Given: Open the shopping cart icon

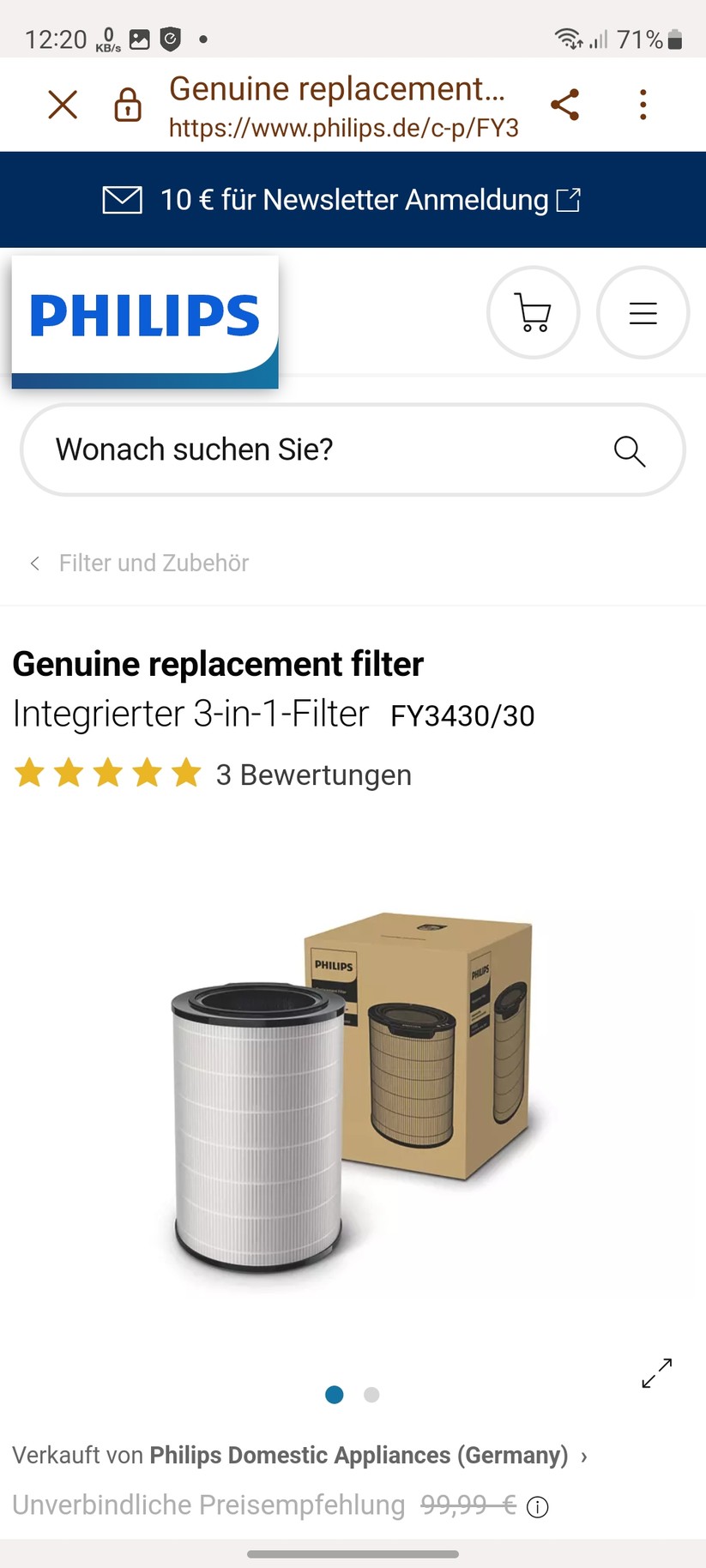Looking at the screenshot, I should tap(533, 312).
